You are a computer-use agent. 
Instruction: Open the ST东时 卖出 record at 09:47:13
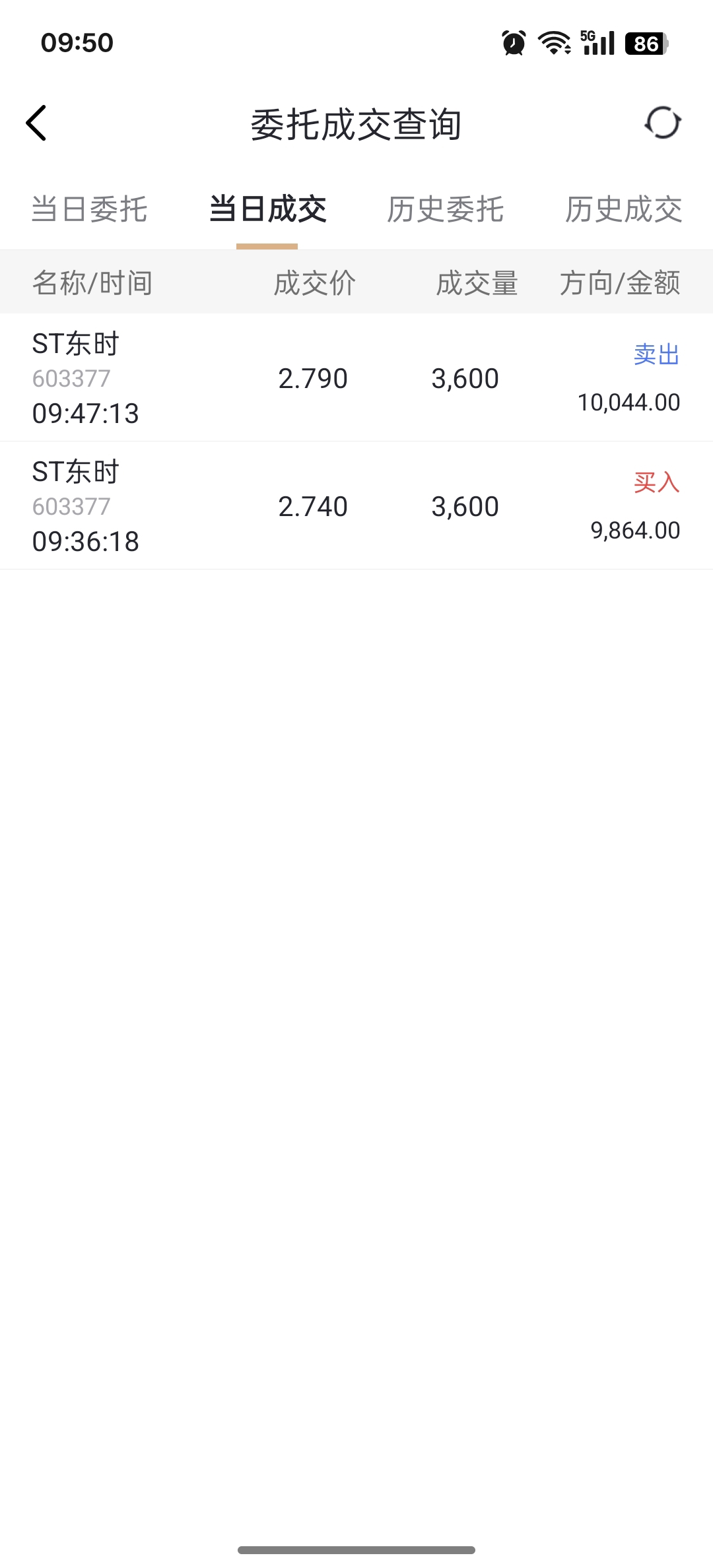pyautogui.click(x=356, y=377)
